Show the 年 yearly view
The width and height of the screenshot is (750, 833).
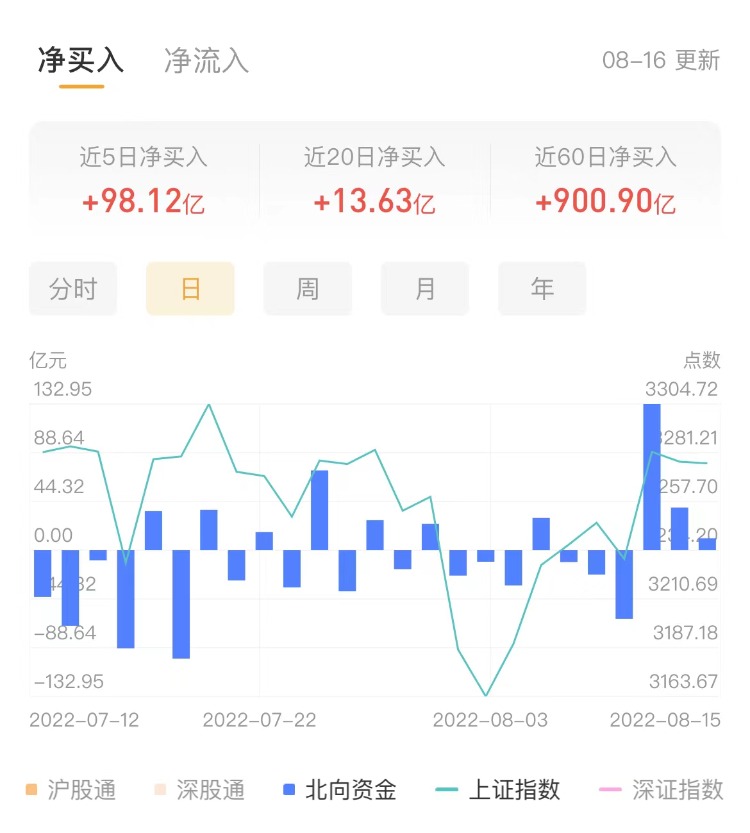coord(542,289)
